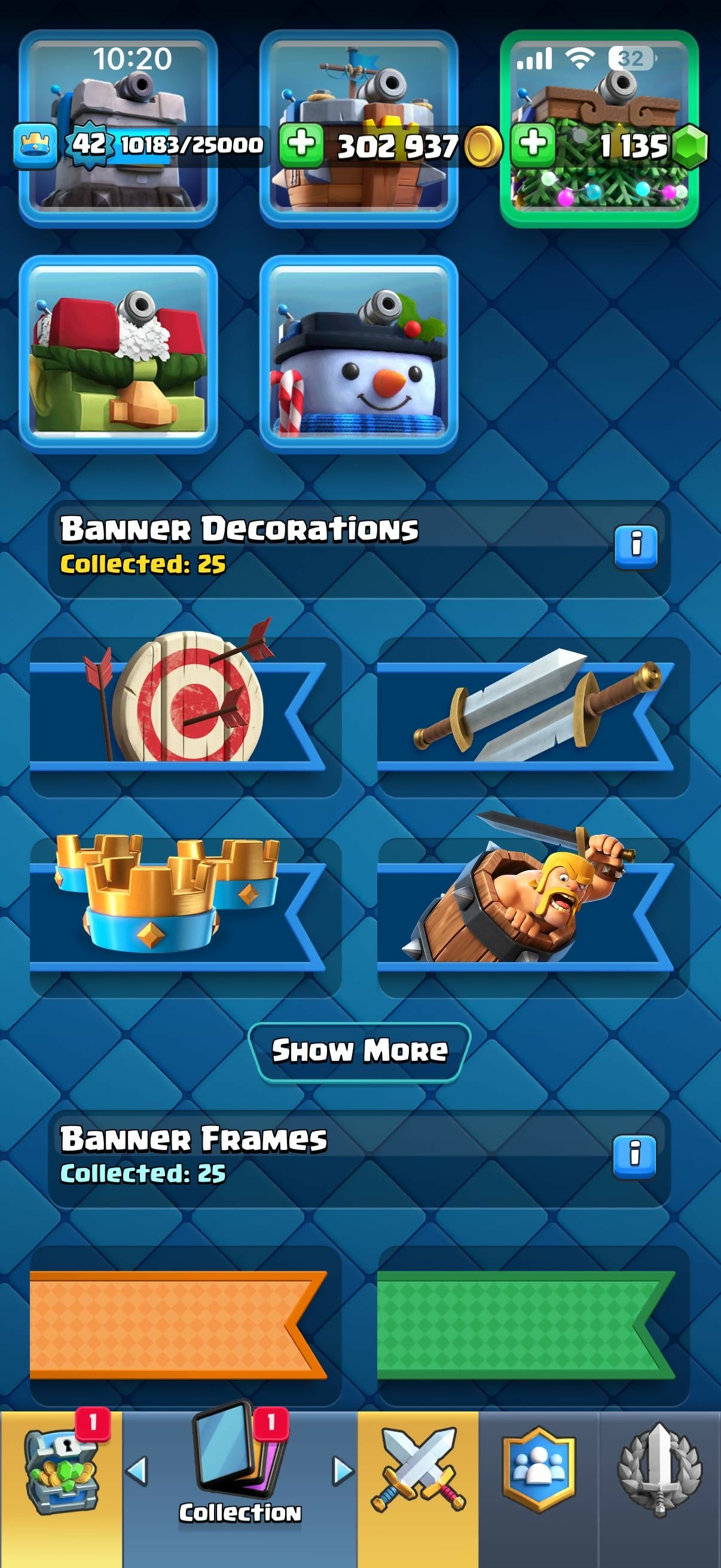Open the crown icon beside the level badge

tap(35, 145)
